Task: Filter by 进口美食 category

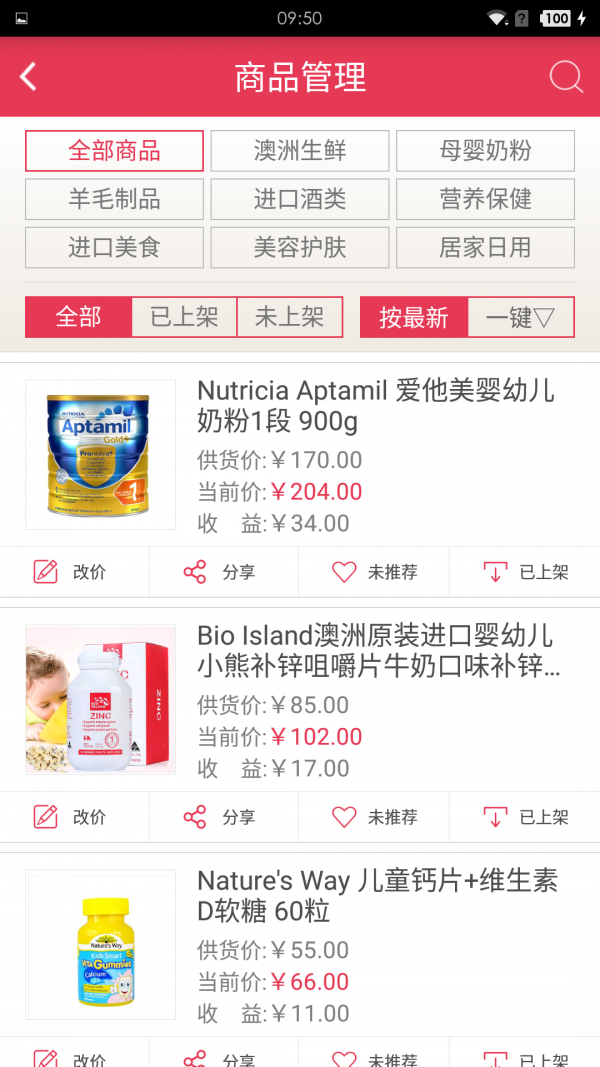Action: pos(114,247)
